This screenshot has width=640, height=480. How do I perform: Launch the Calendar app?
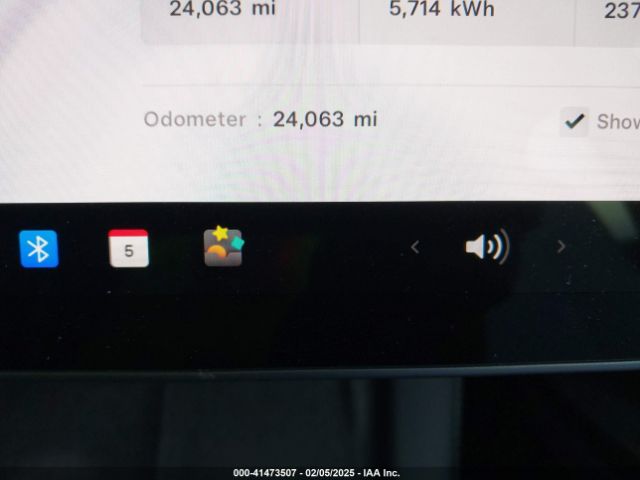[x=129, y=248]
